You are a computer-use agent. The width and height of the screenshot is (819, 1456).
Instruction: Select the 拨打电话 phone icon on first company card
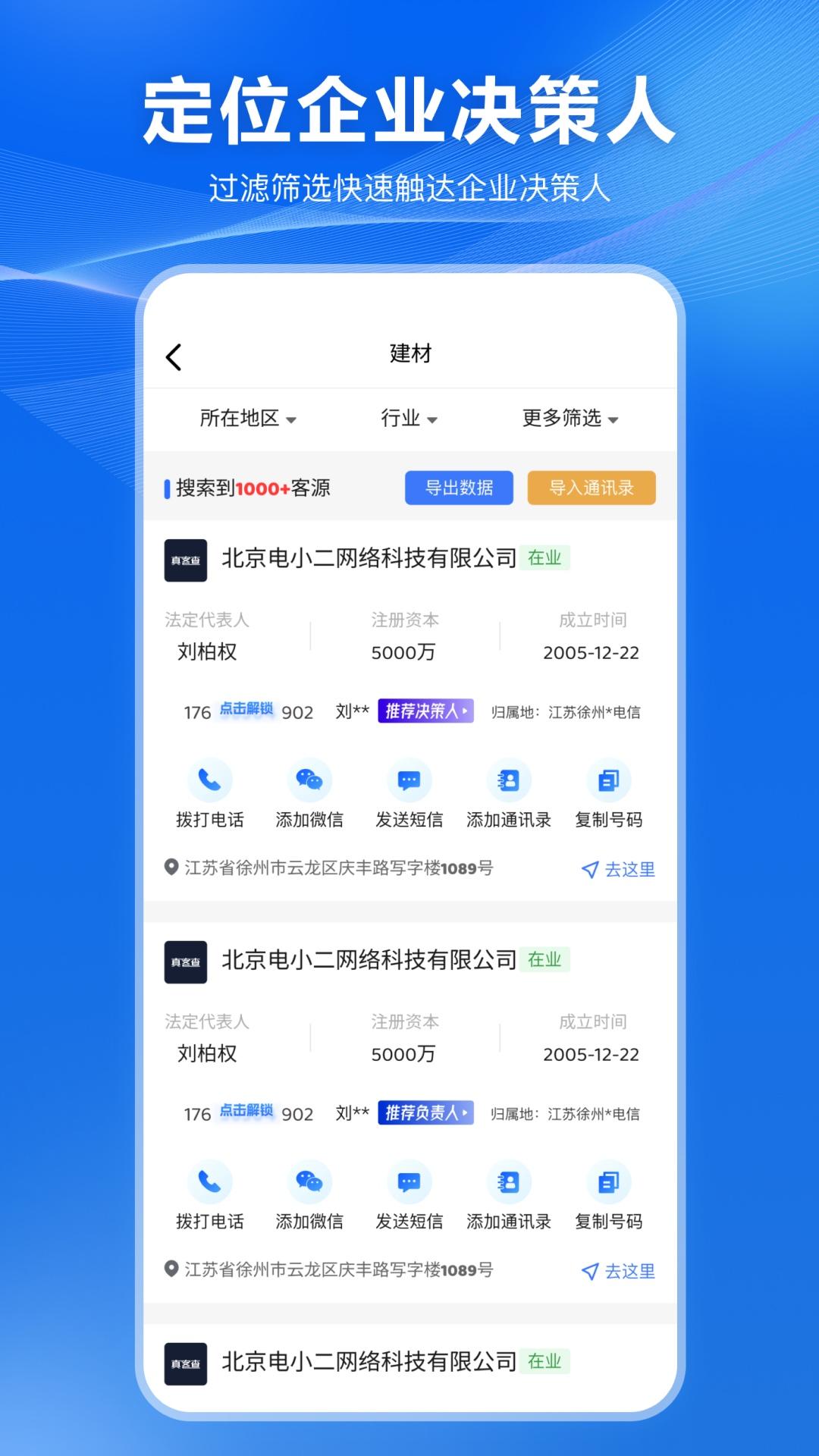click(211, 780)
